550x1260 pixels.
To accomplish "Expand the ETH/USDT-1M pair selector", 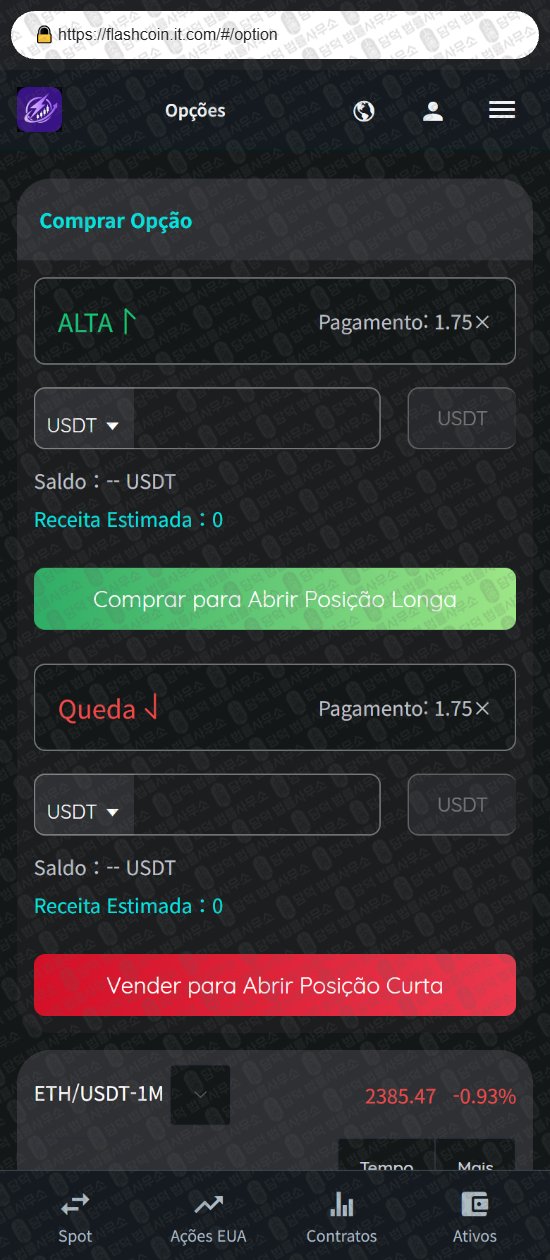I will point(200,1094).
